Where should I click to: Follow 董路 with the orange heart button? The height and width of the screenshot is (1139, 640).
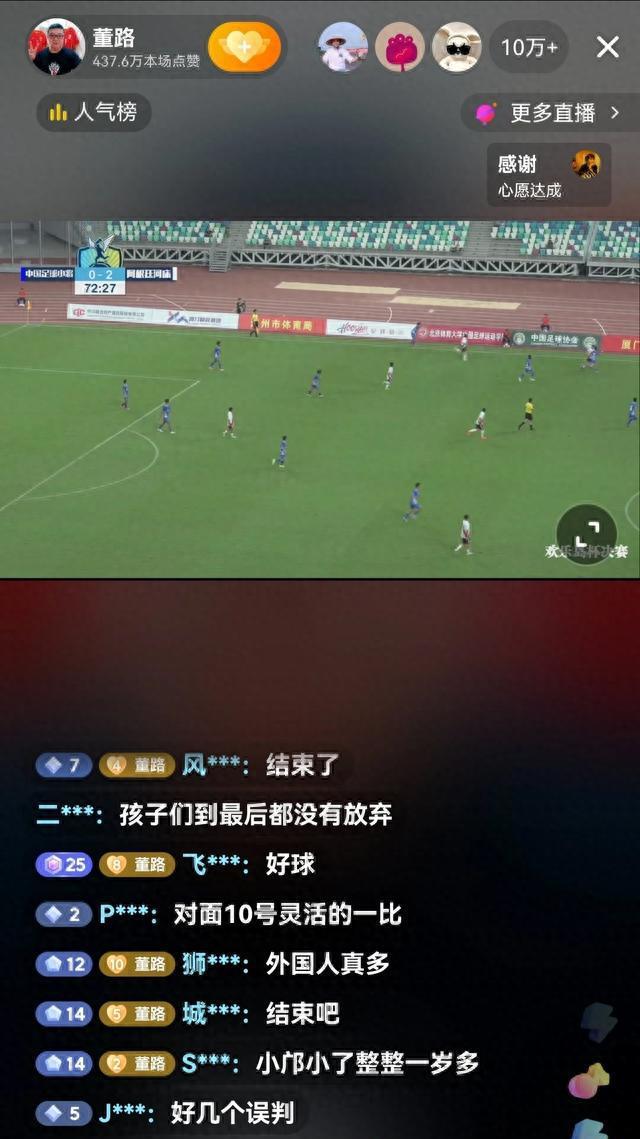244,47
